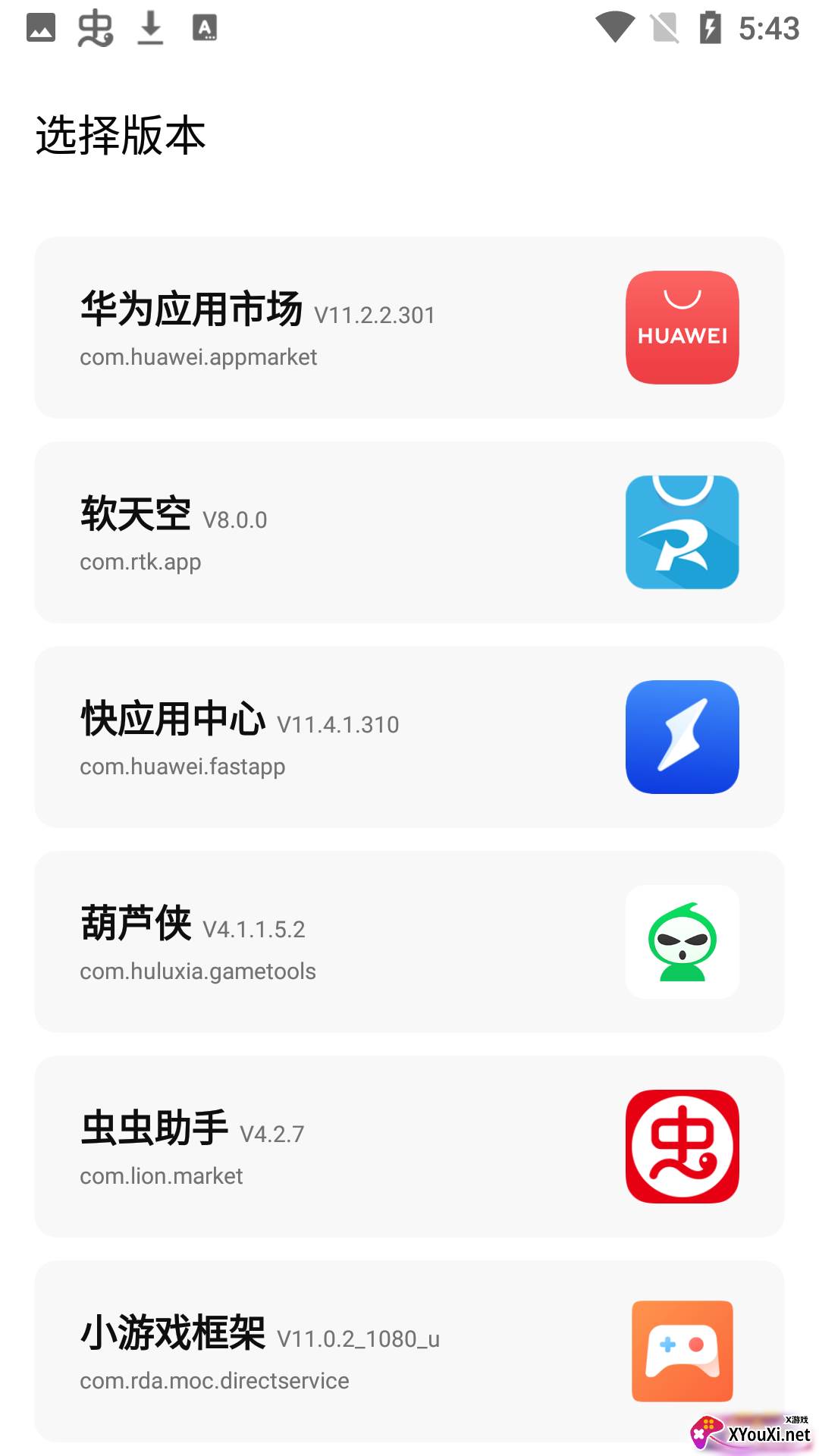The height and width of the screenshot is (1456, 819).
Task: Select 华为应用市场 V11.2.2.301
Action: [409, 328]
